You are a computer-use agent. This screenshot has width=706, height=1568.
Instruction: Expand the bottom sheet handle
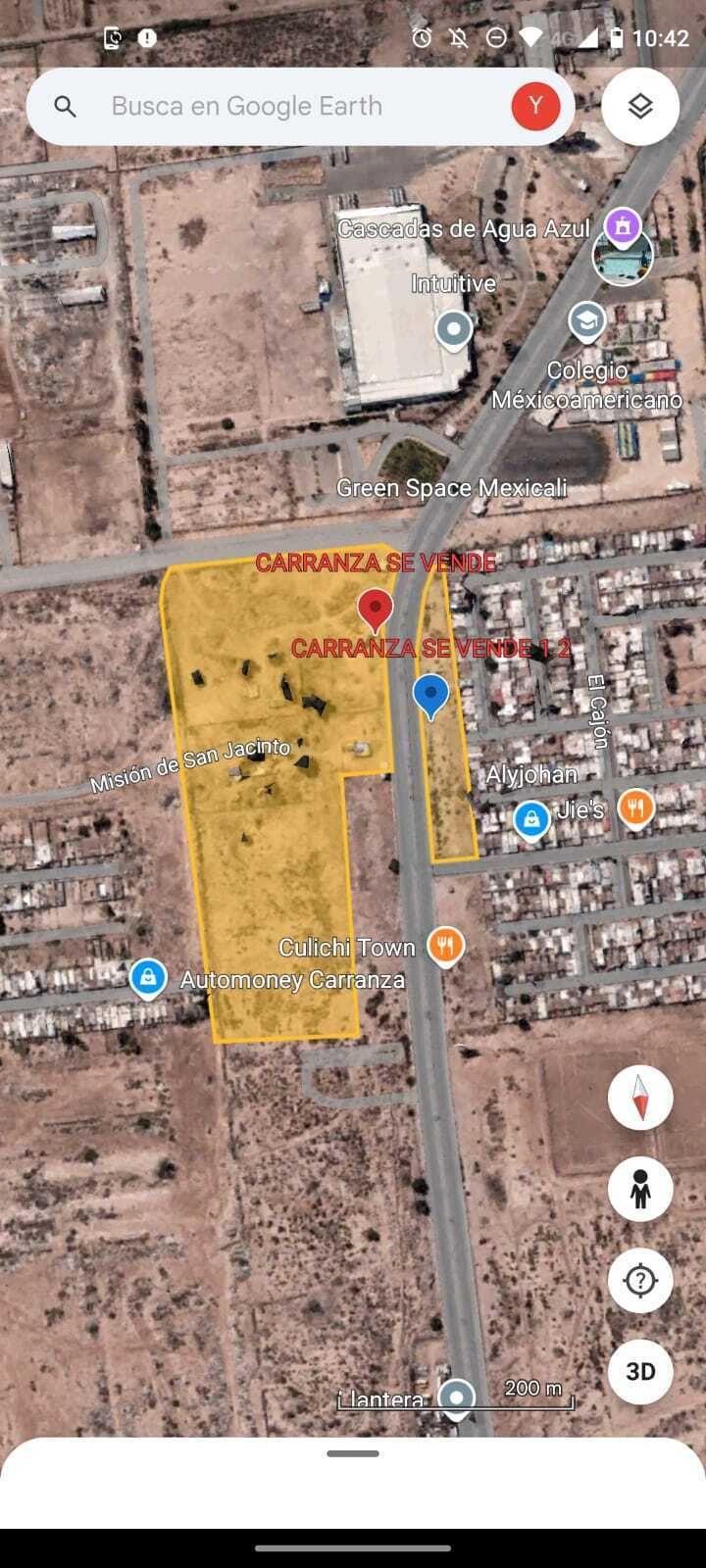click(x=353, y=1453)
